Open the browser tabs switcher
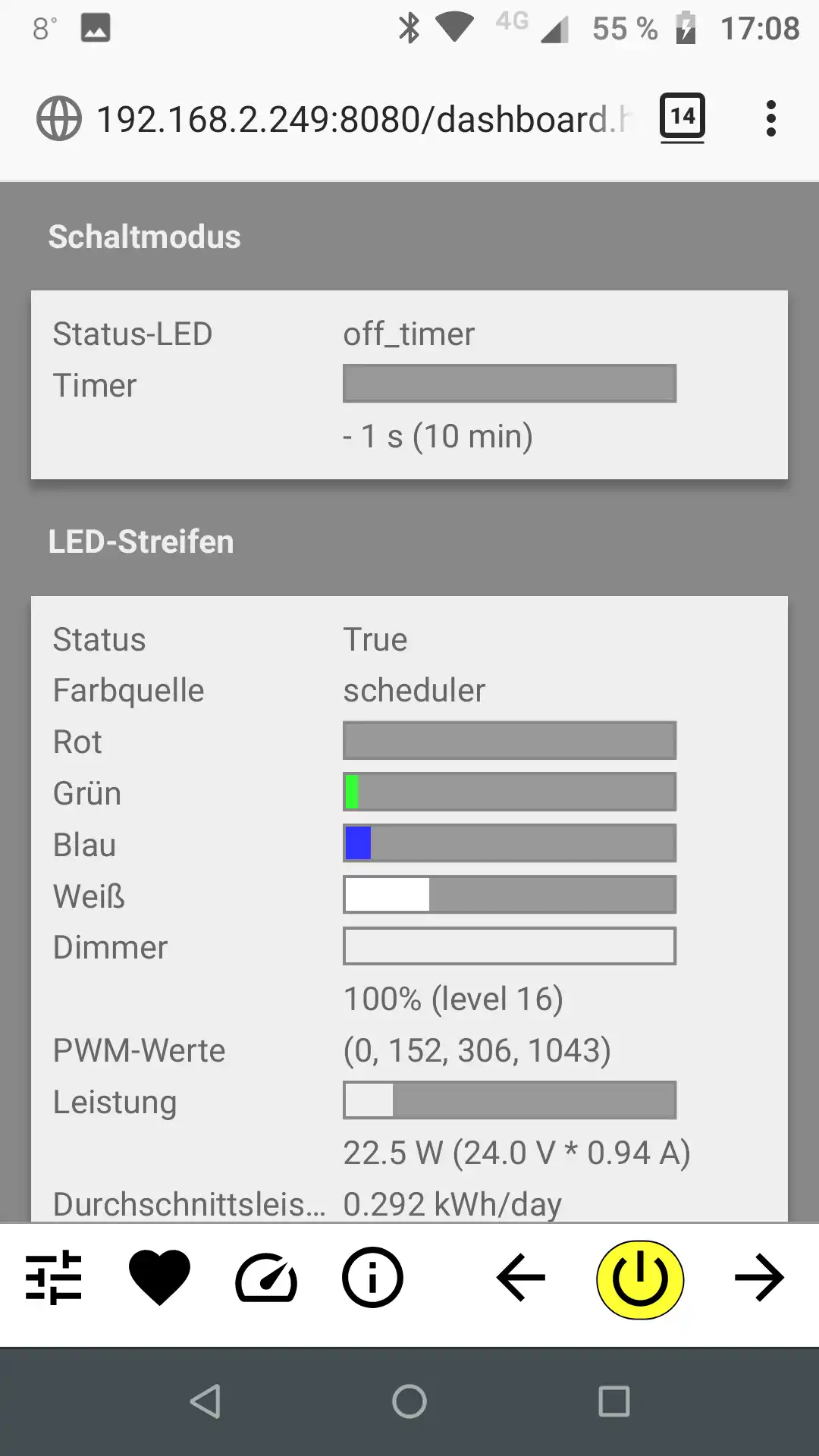The width and height of the screenshot is (819, 1456). (x=682, y=118)
